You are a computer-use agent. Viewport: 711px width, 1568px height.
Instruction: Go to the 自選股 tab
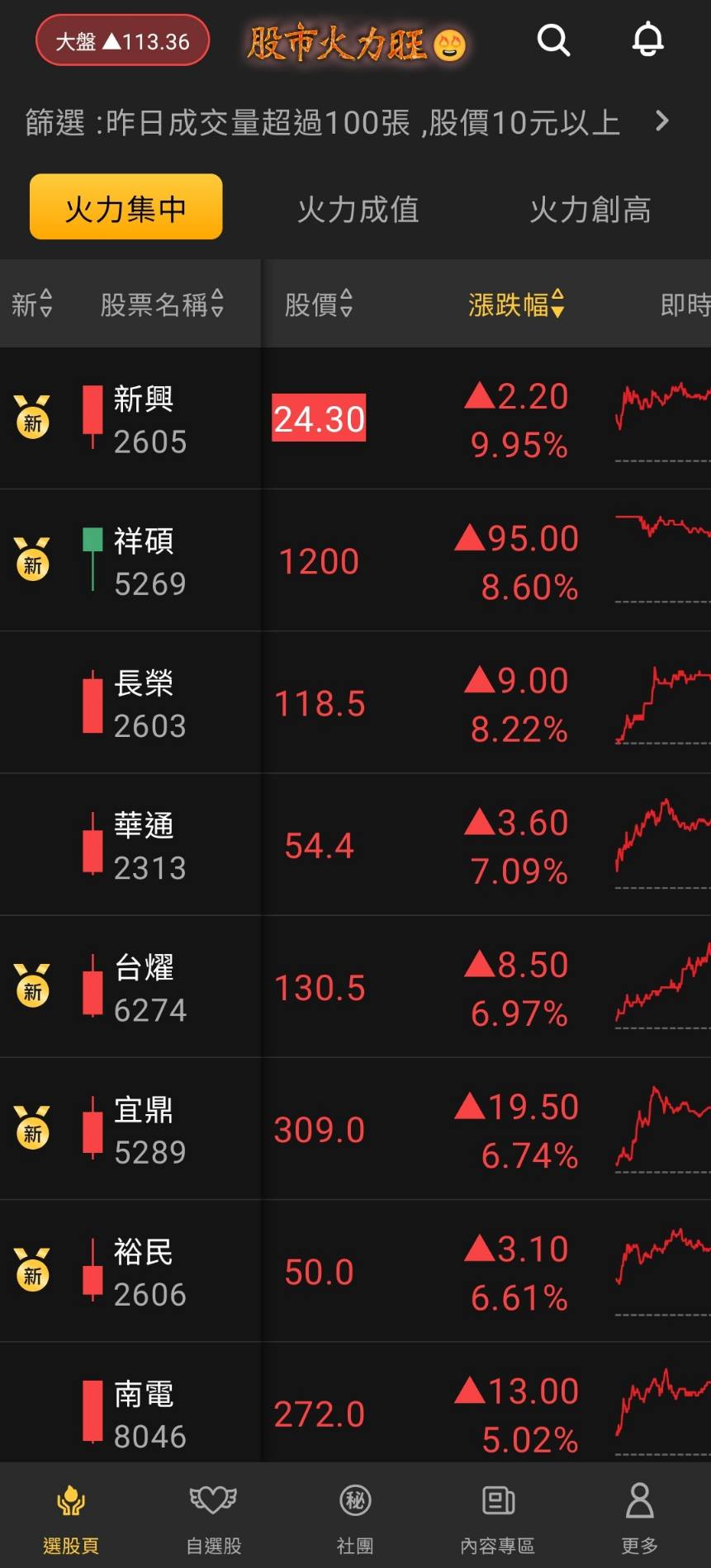pos(213,1517)
